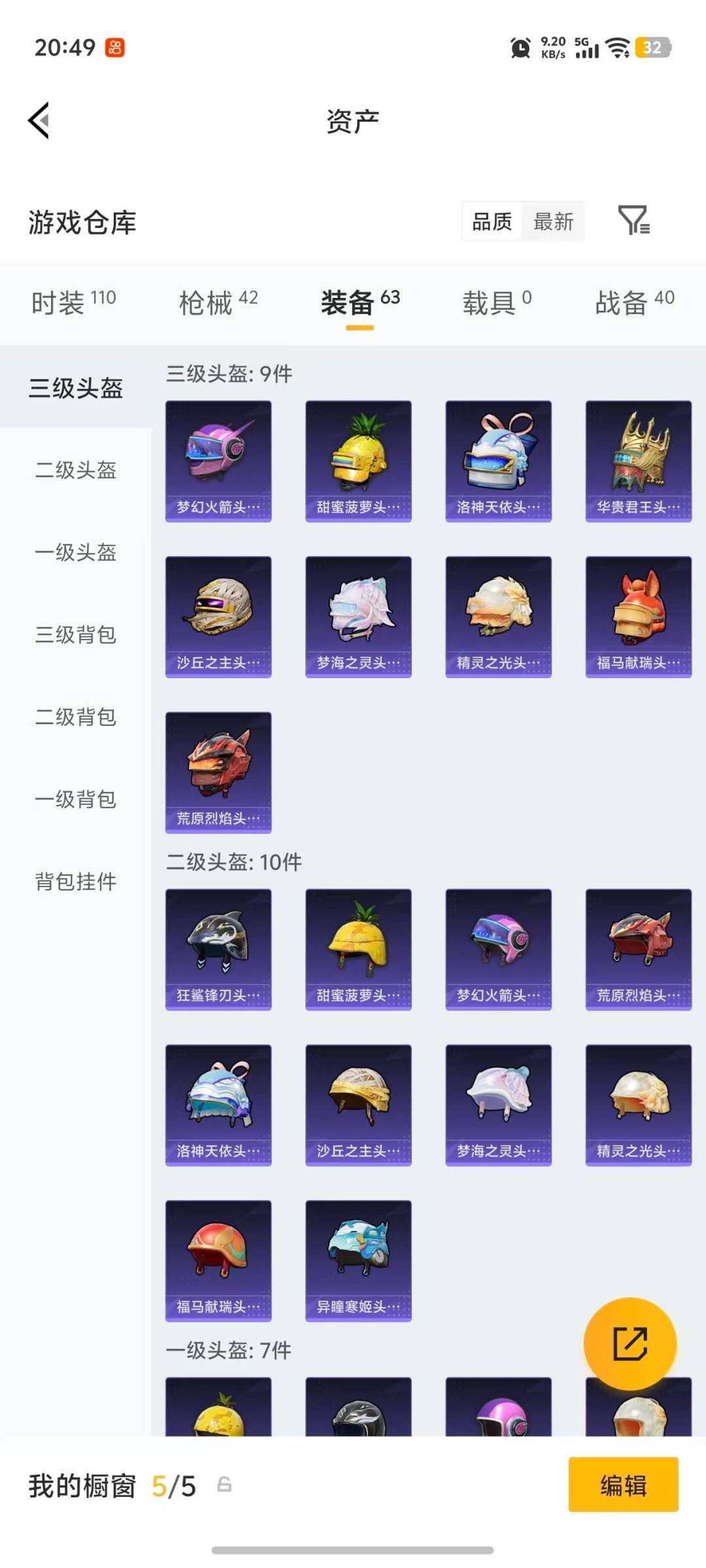Viewport: 706px width, 1568px height.
Task: Switch sorting to 最新
Action: (553, 222)
